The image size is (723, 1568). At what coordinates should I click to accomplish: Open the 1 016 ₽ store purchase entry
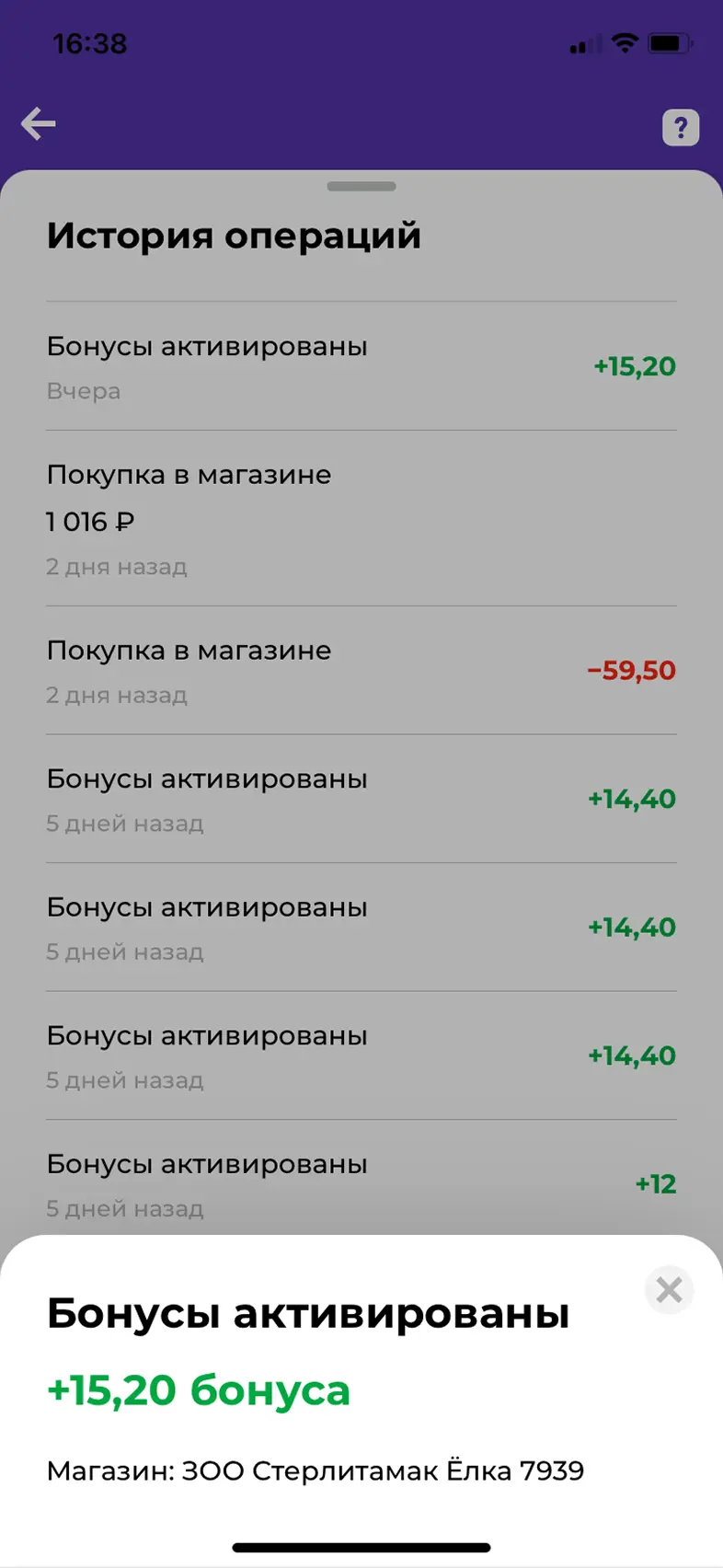click(361, 518)
